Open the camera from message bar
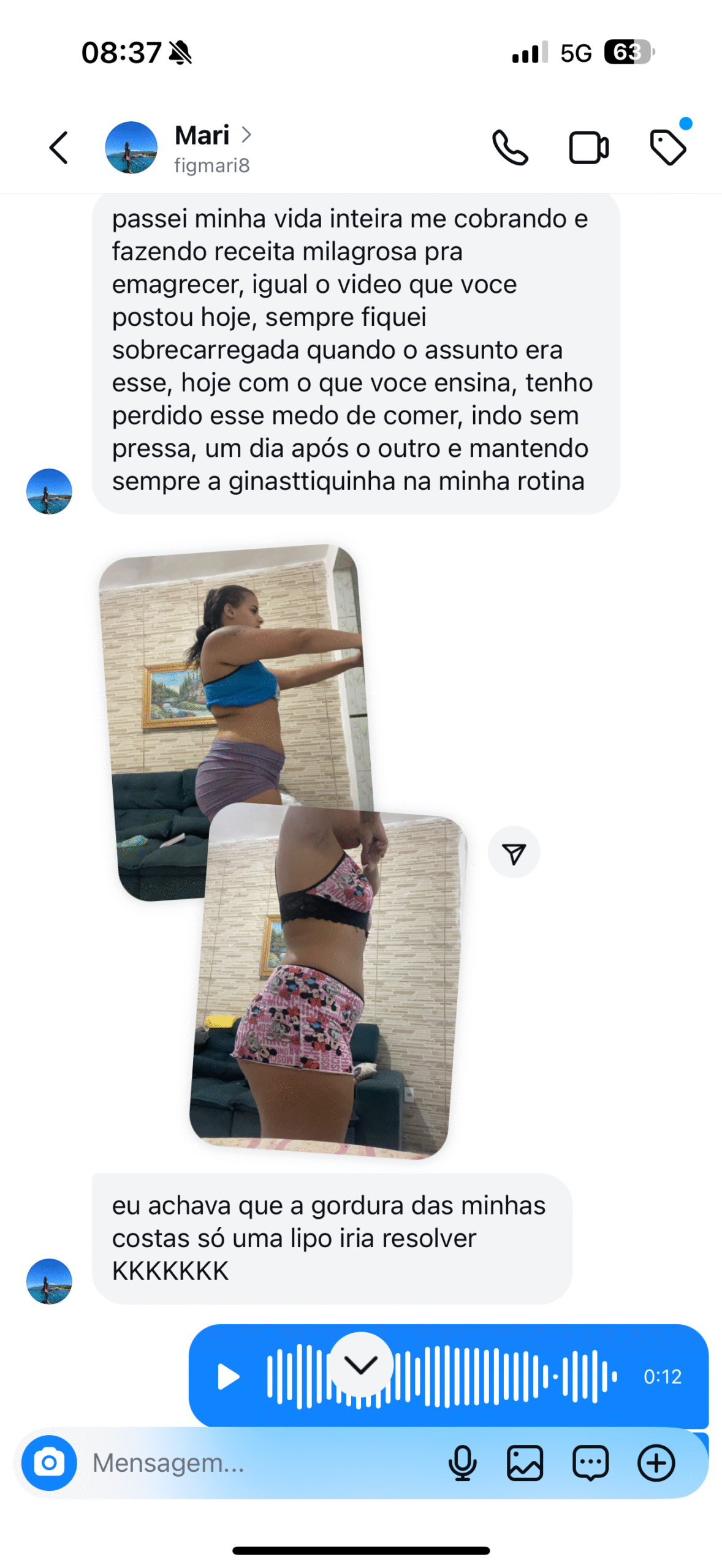Image resolution: width=722 pixels, height=1568 pixels. tap(49, 1463)
